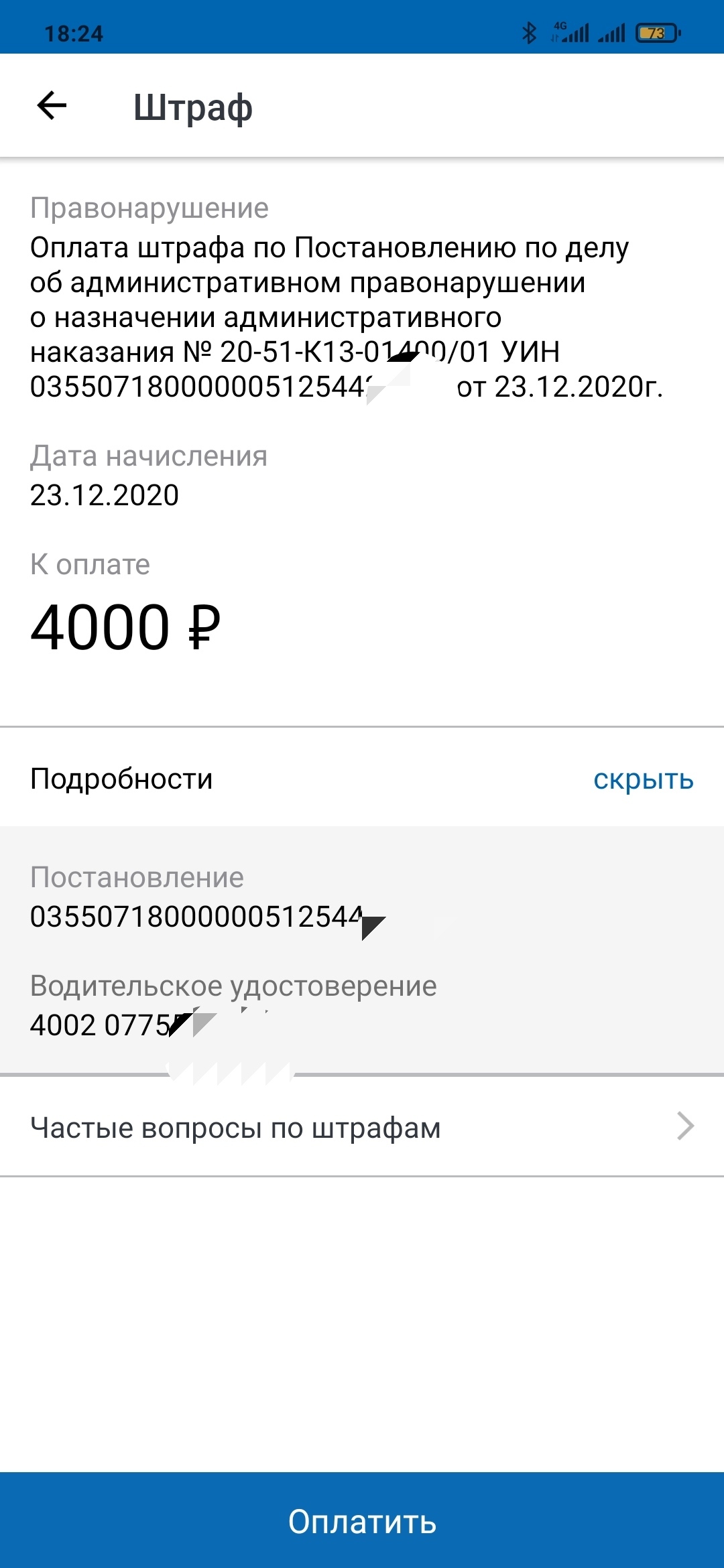
Task: Hide the Подробности section via скрыть
Action: 645,779
